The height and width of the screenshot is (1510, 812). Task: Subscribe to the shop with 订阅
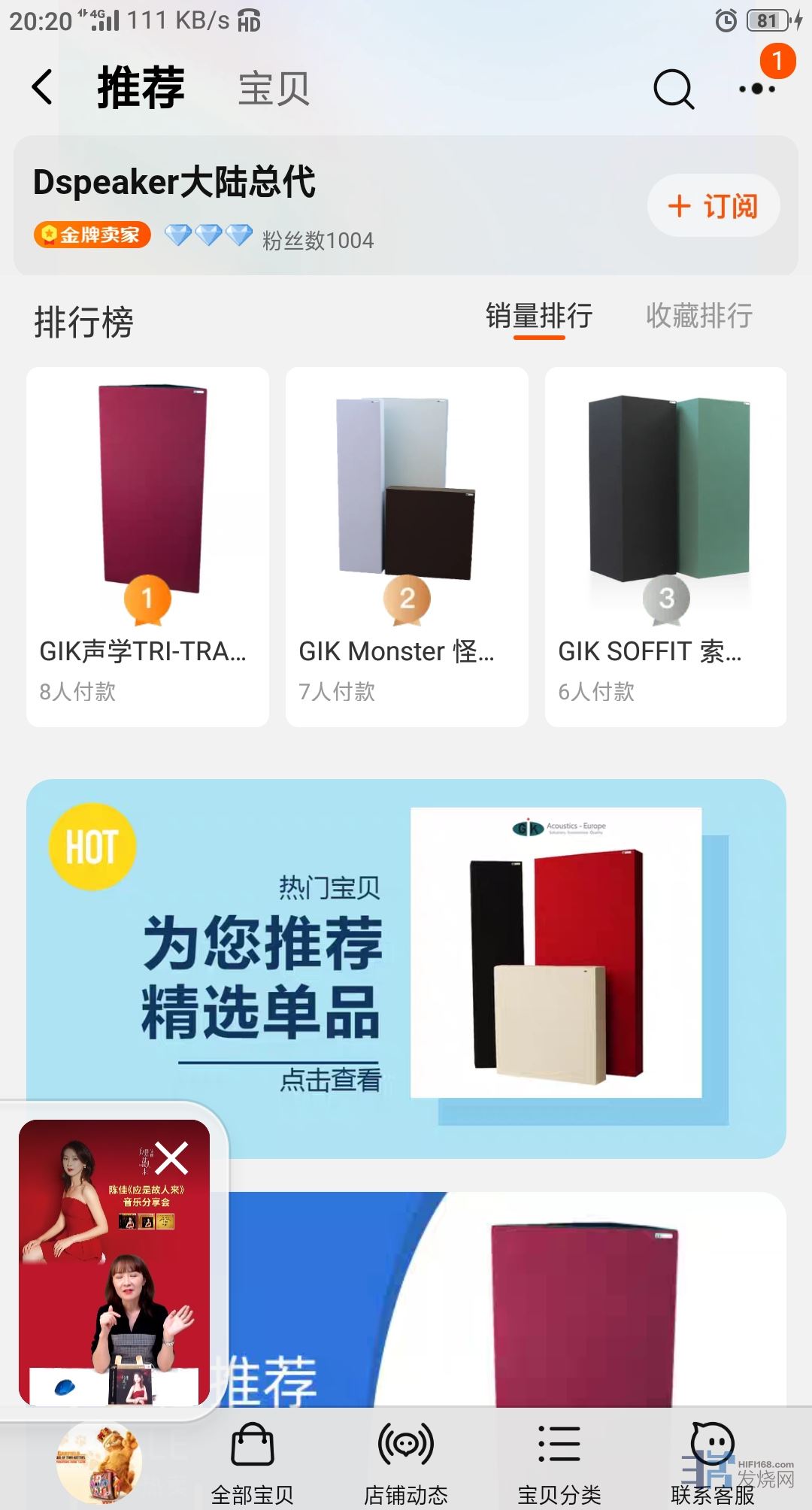713,206
